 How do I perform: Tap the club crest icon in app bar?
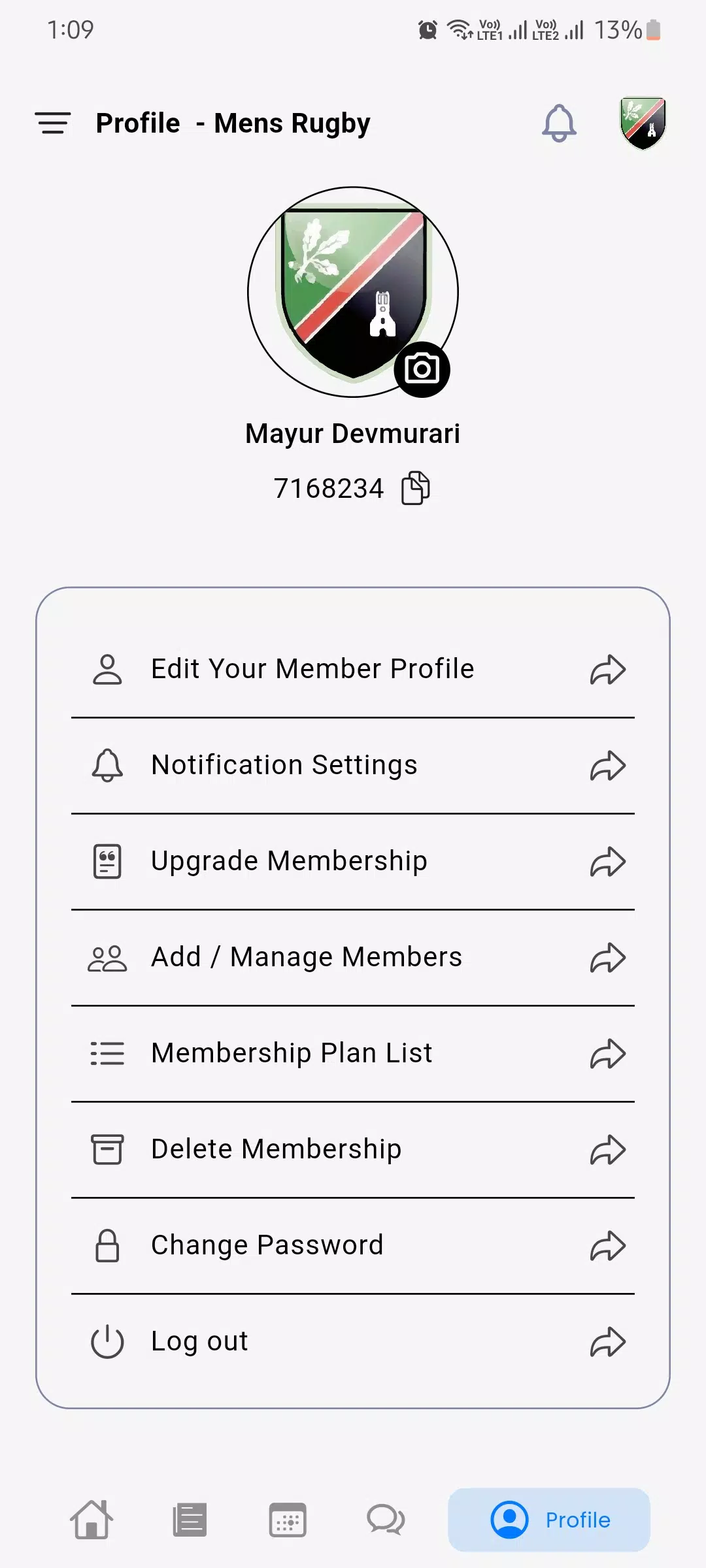[x=643, y=123]
